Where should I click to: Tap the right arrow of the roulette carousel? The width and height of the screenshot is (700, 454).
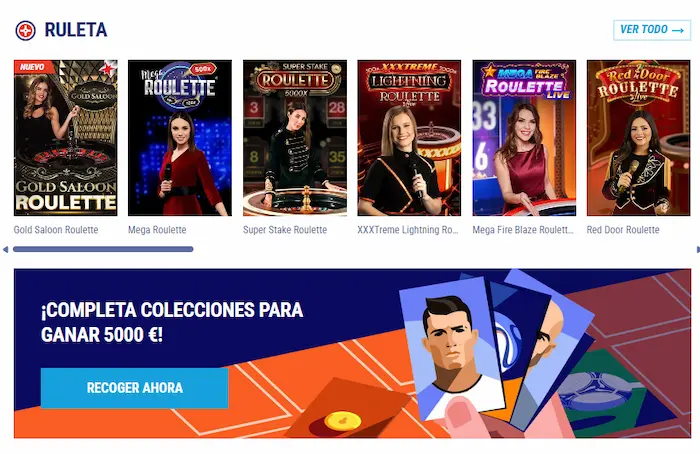pyautogui.click(x=697, y=249)
